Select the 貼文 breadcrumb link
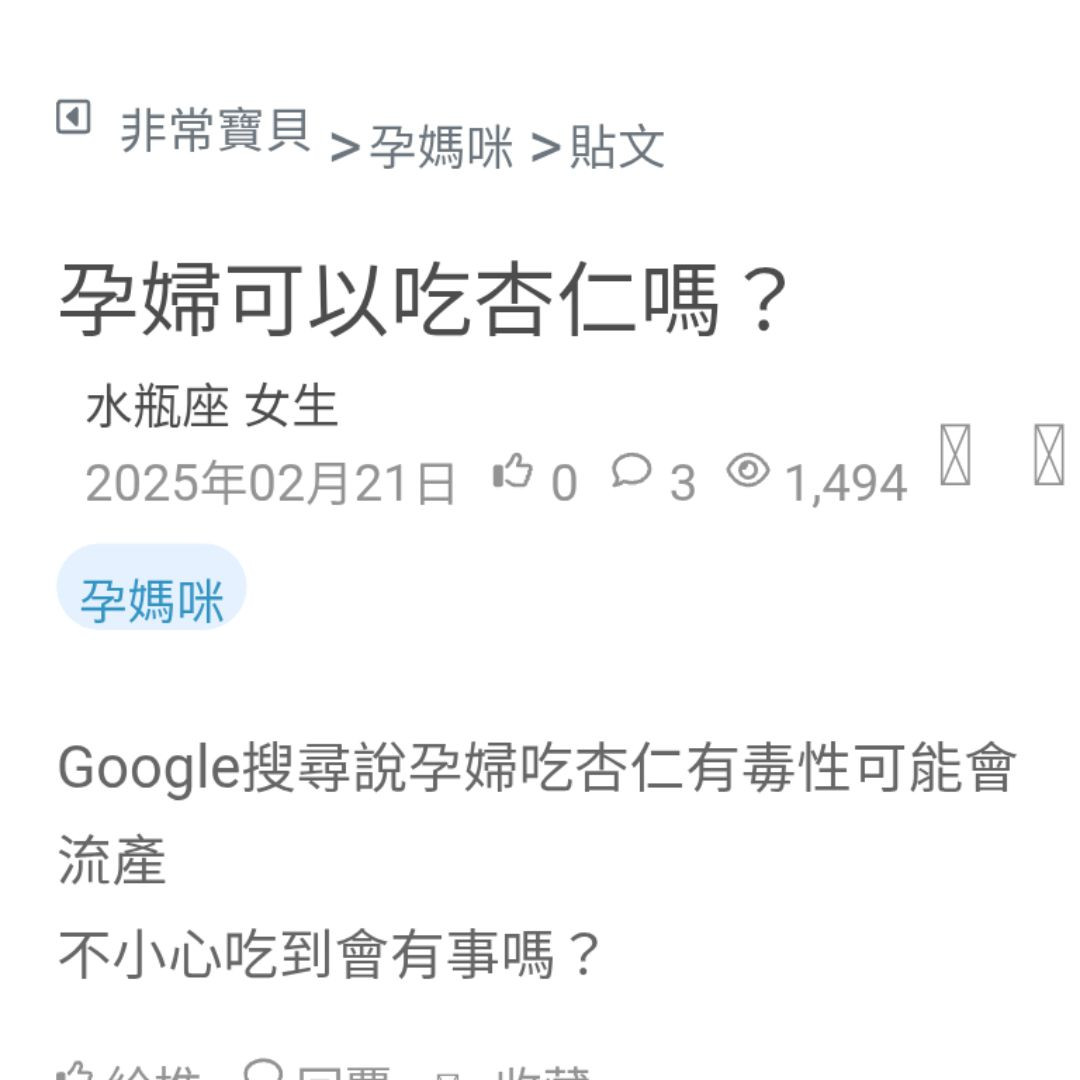1080x1080 pixels. point(617,148)
